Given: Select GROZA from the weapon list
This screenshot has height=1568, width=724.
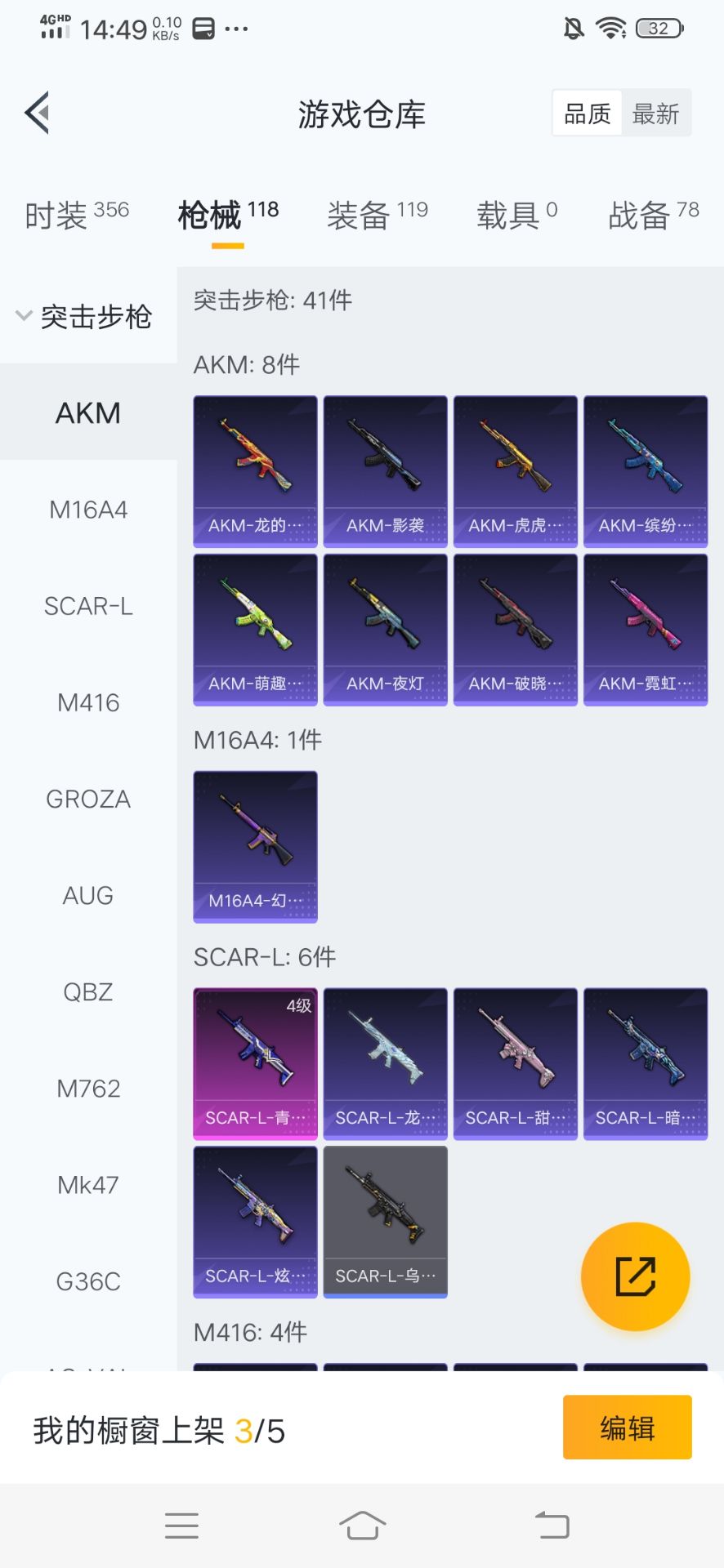Looking at the screenshot, I should (88, 799).
